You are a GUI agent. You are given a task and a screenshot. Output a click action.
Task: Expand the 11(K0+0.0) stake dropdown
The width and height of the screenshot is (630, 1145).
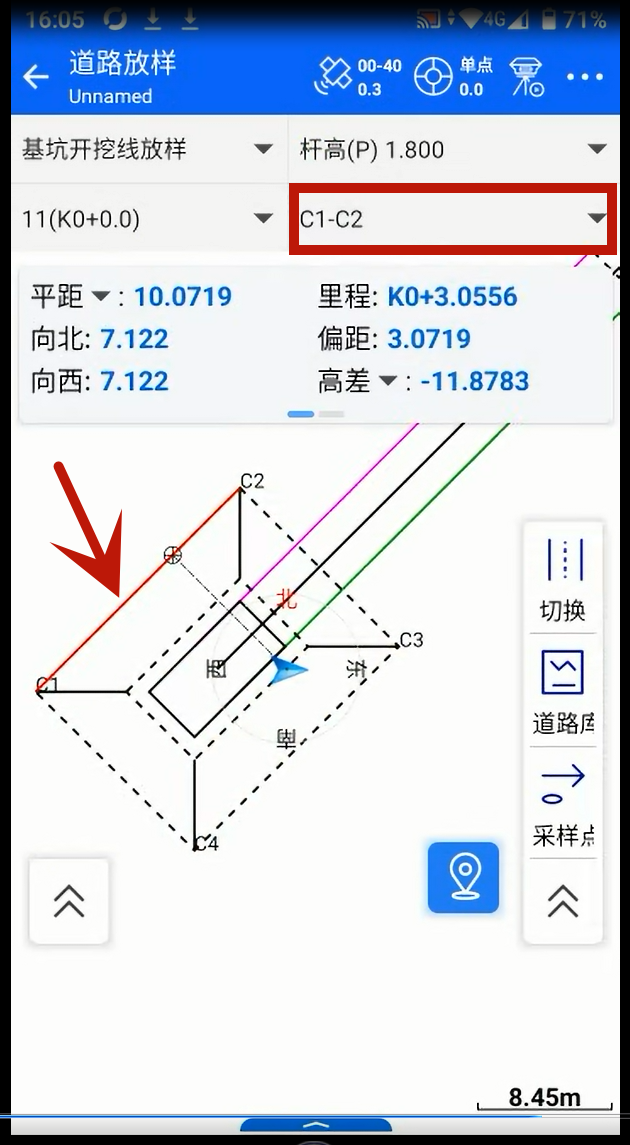coord(148,218)
